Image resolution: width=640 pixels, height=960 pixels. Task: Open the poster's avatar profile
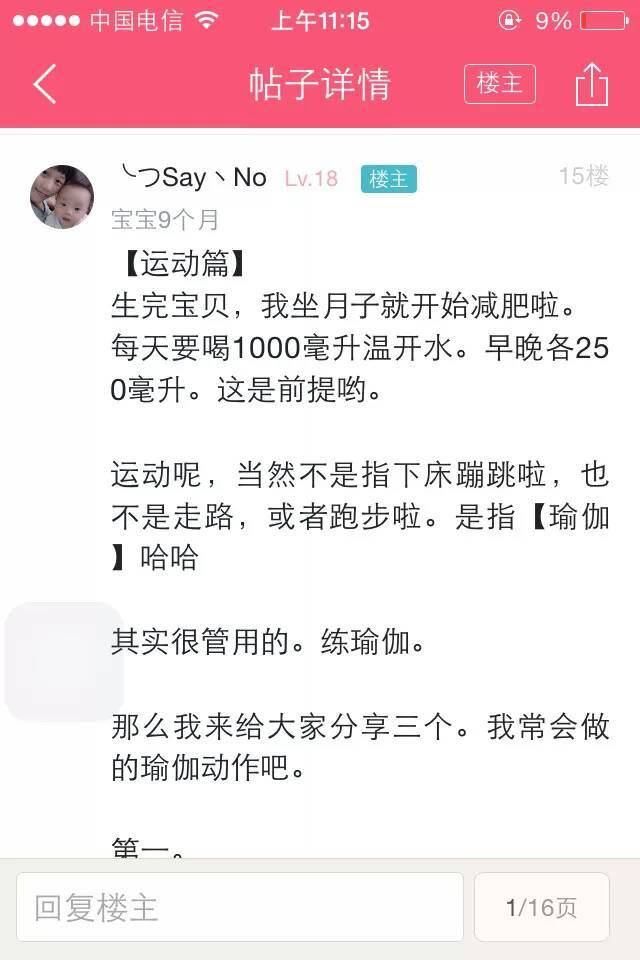pos(62,197)
